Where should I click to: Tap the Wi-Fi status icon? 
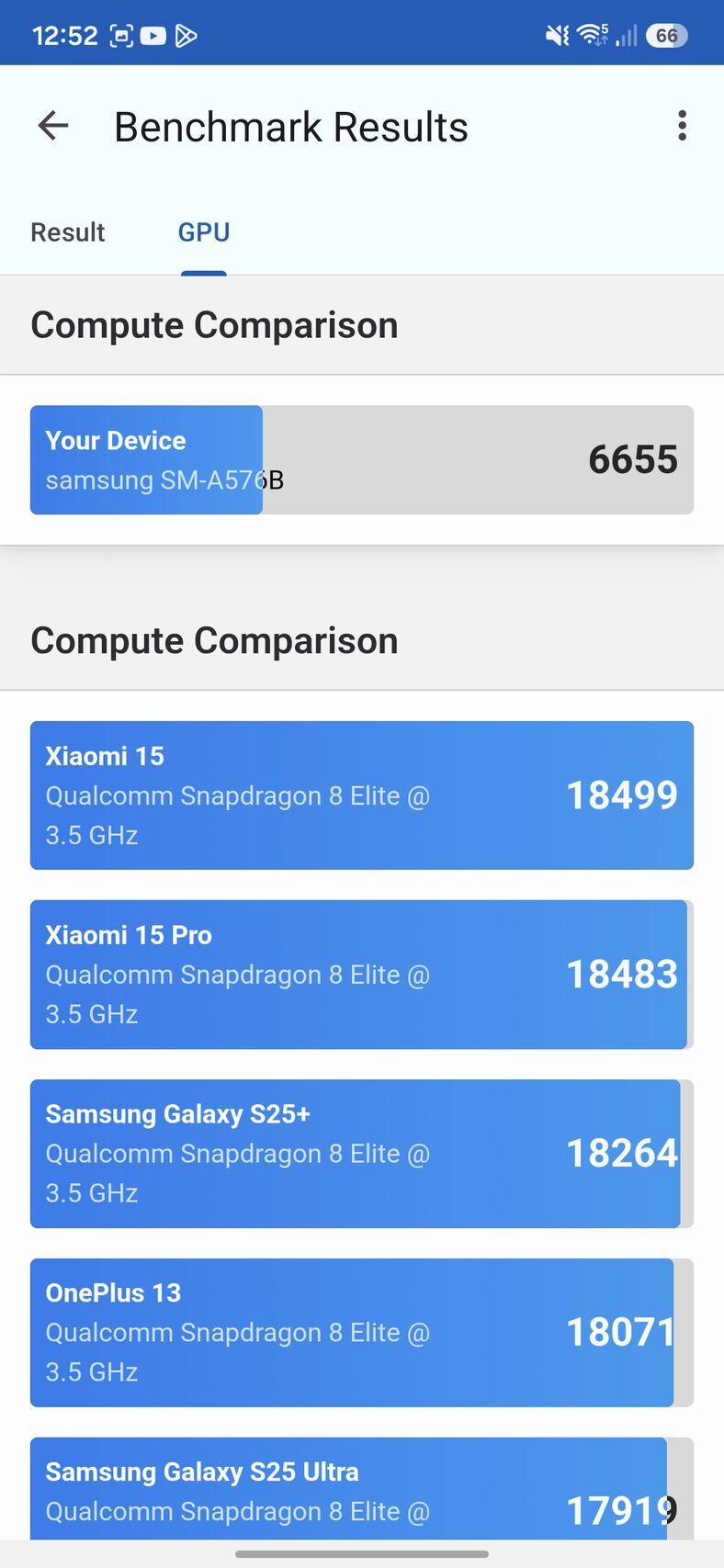coord(591,34)
